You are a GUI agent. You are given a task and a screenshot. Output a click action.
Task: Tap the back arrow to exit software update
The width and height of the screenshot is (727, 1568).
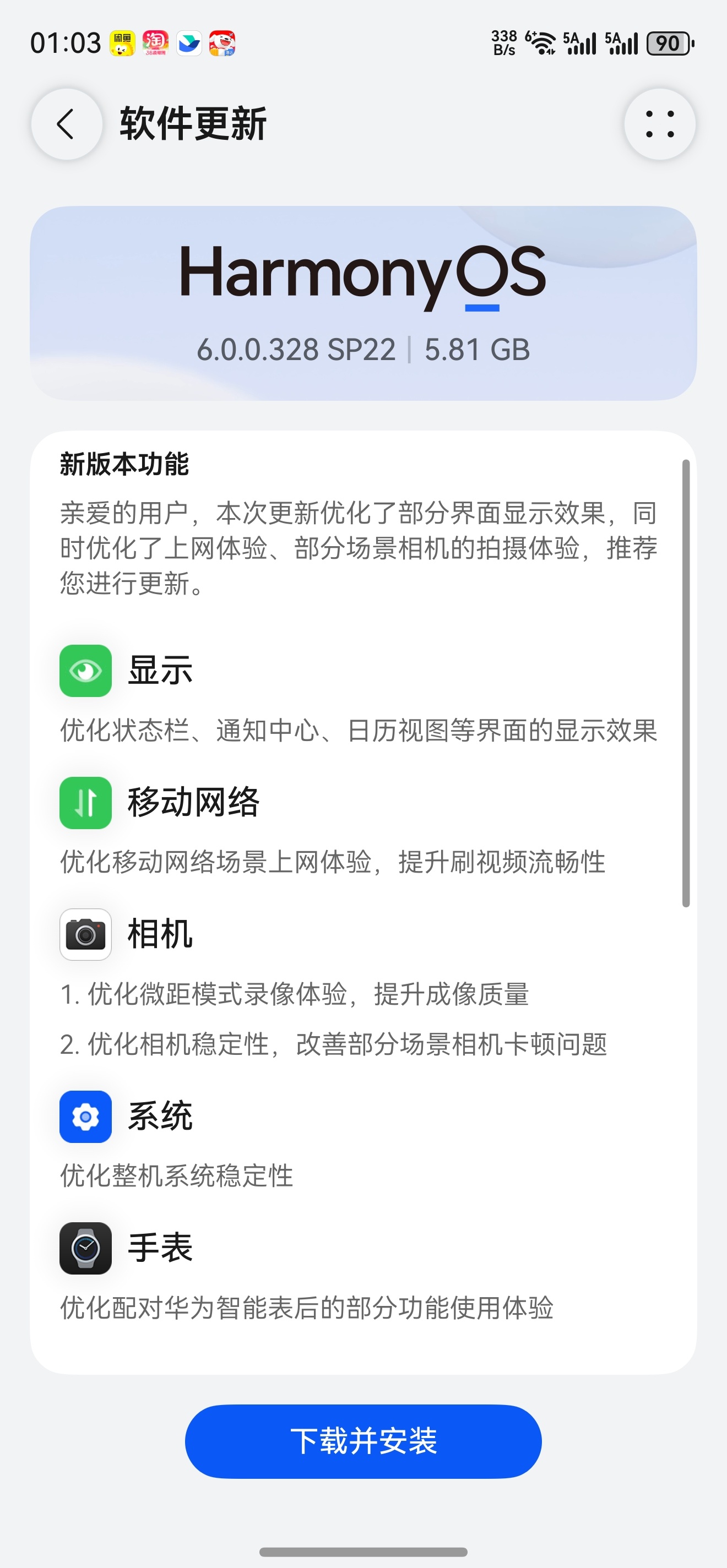[67, 123]
